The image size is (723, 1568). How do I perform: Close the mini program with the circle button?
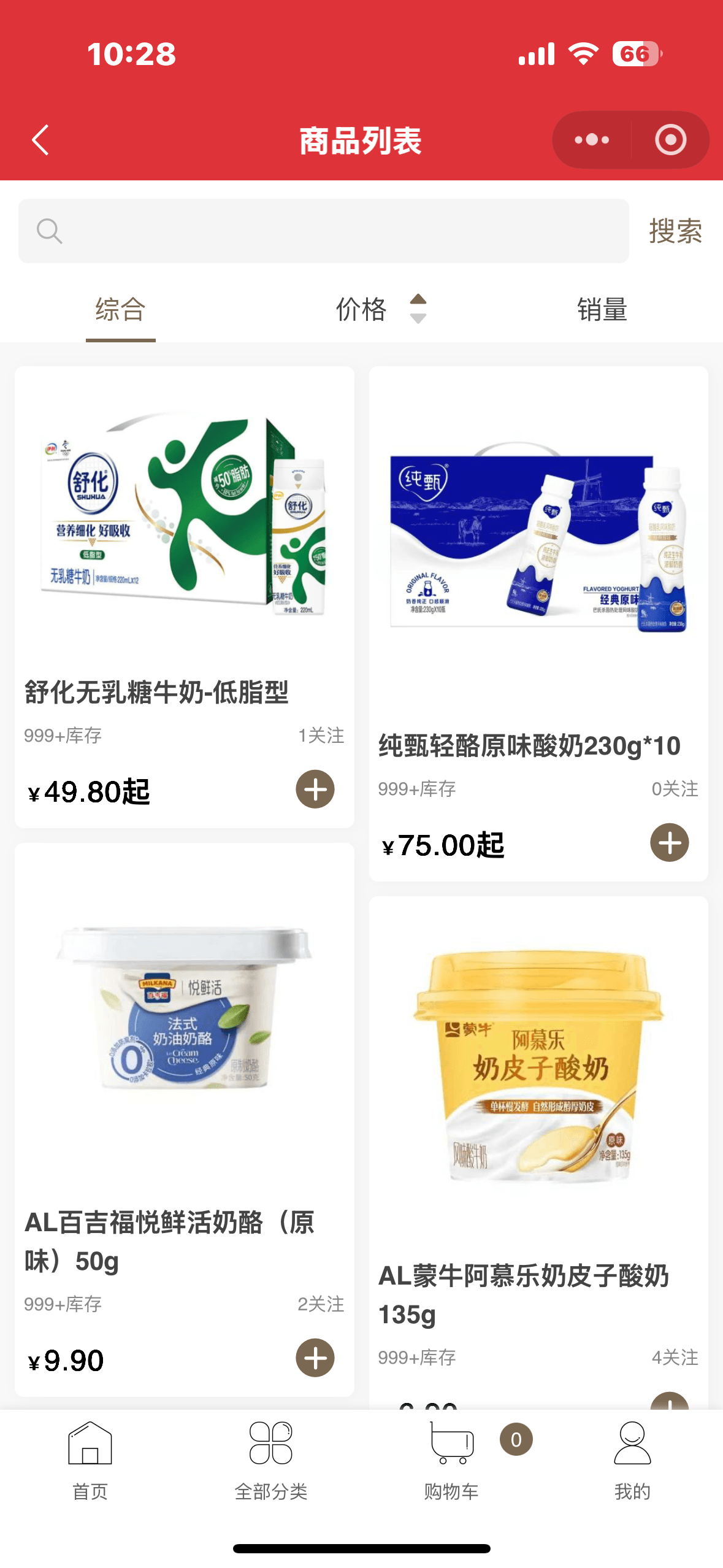(x=670, y=140)
